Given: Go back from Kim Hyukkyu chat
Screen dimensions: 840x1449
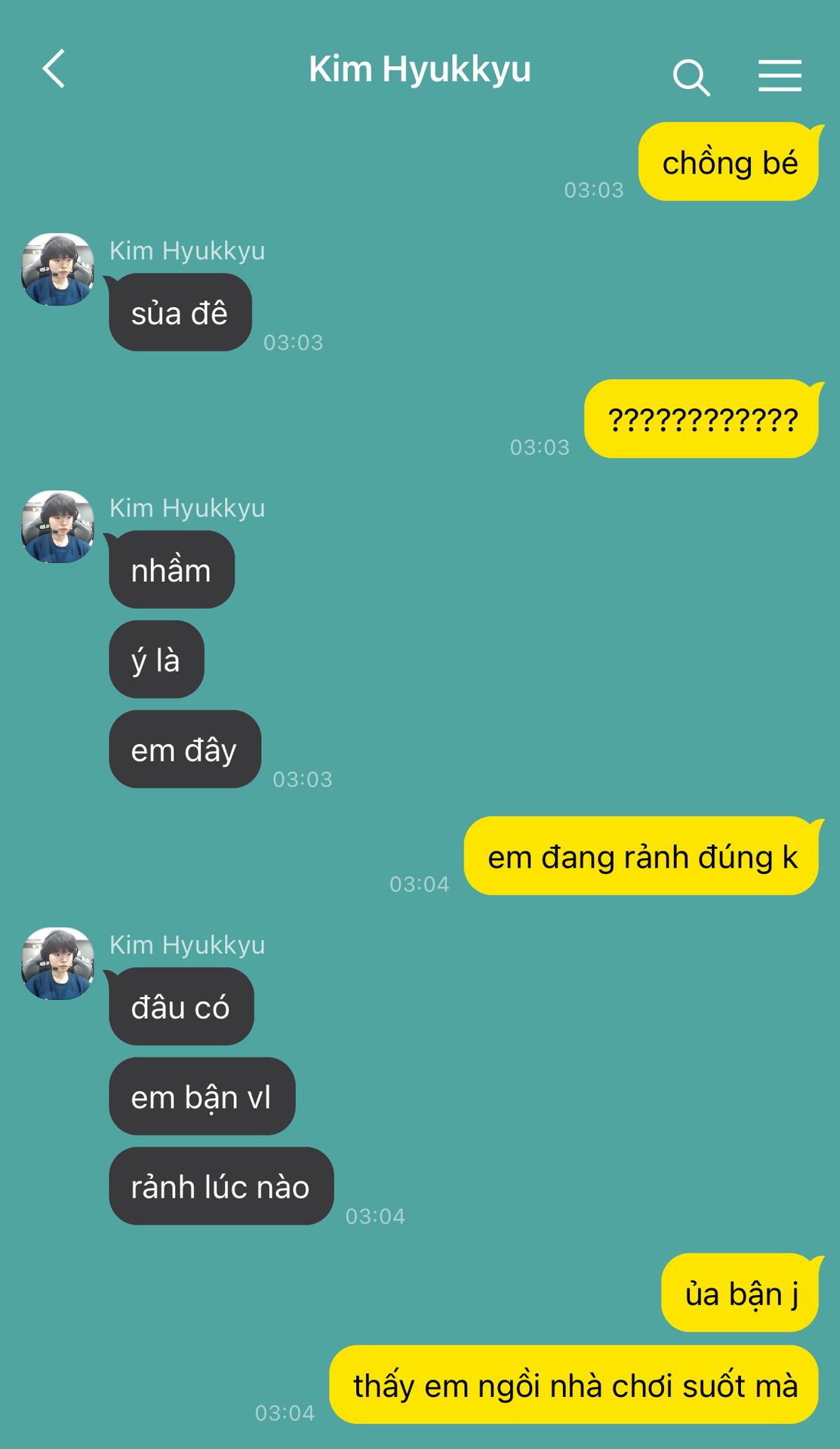Looking at the screenshot, I should pos(54,69).
